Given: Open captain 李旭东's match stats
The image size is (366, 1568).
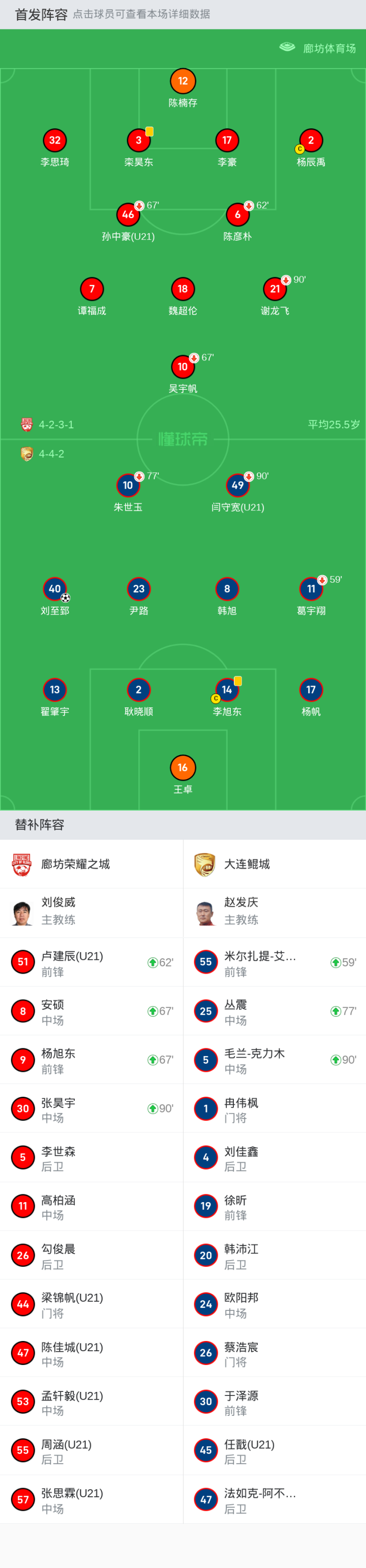Looking at the screenshot, I should [227, 690].
